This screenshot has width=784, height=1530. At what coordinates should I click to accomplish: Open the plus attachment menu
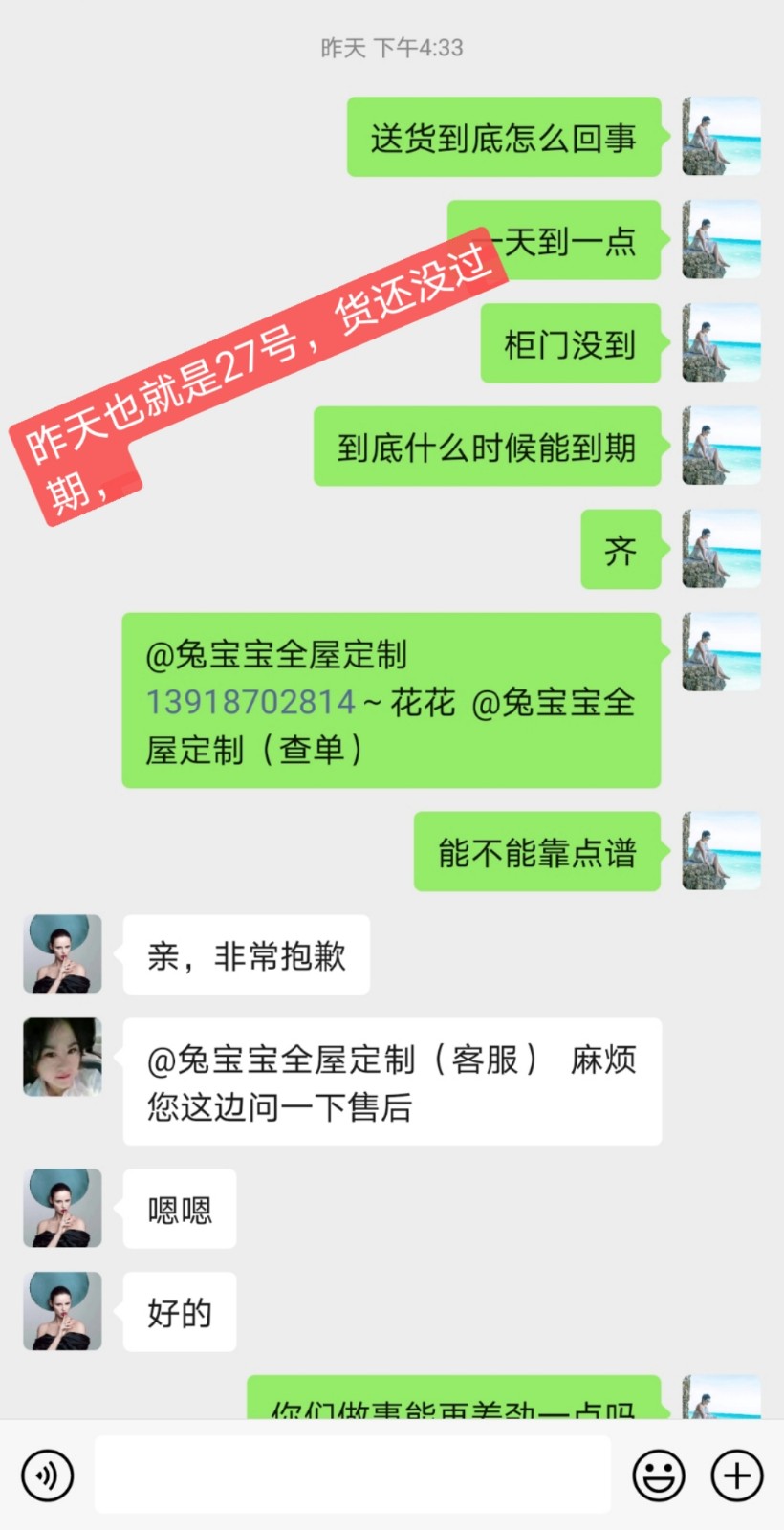pos(736,1475)
